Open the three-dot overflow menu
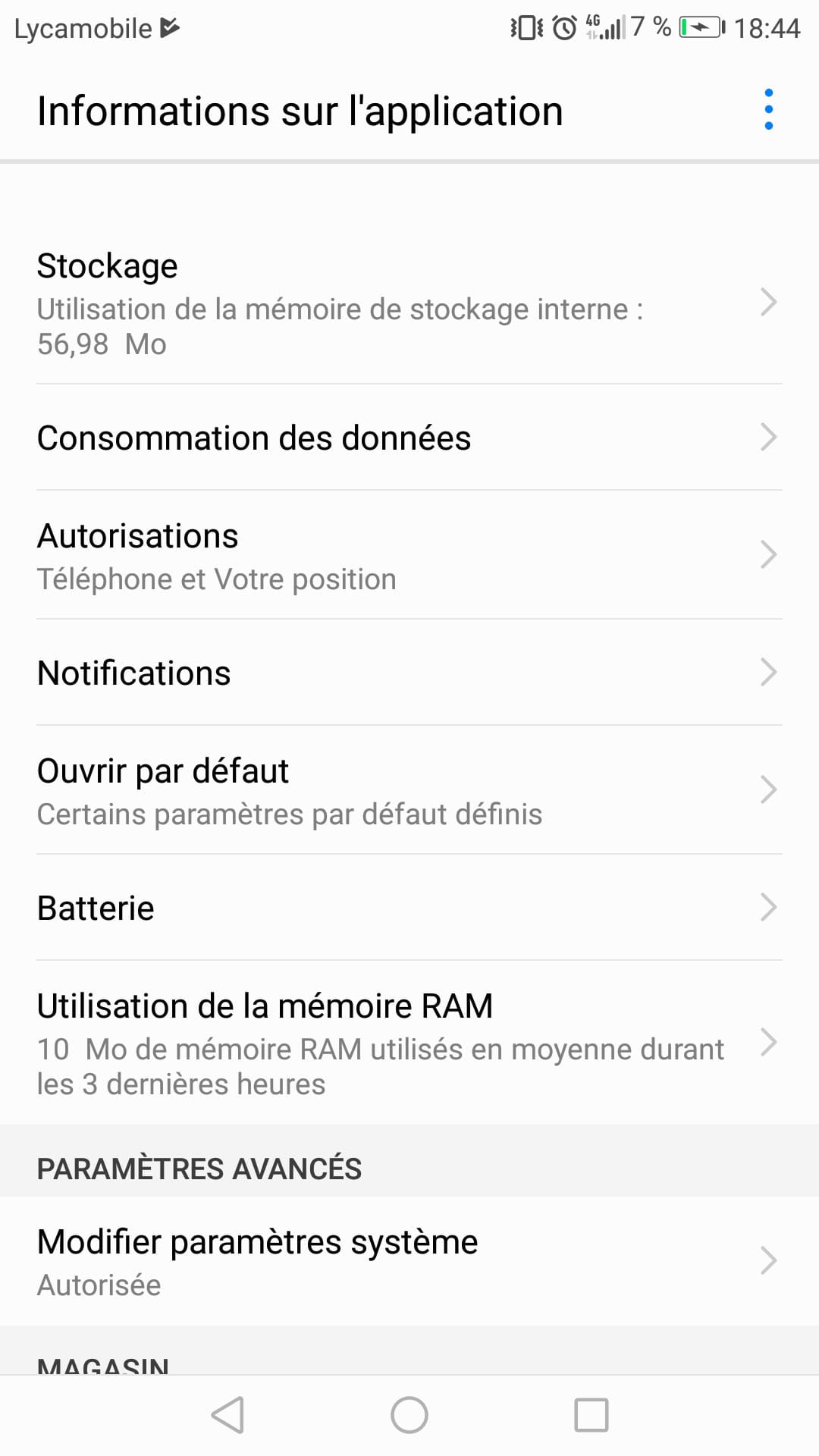The width and height of the screenshot is (819, 1456). [x=768, y=110]
